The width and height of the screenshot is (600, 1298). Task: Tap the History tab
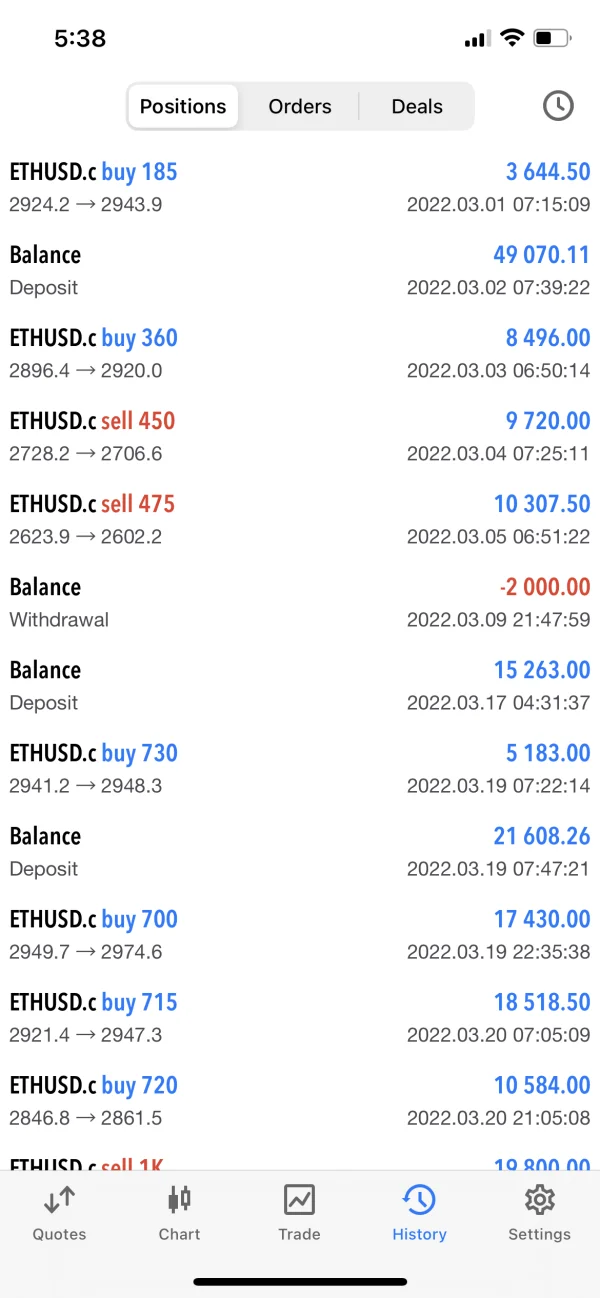[419, 1212]
